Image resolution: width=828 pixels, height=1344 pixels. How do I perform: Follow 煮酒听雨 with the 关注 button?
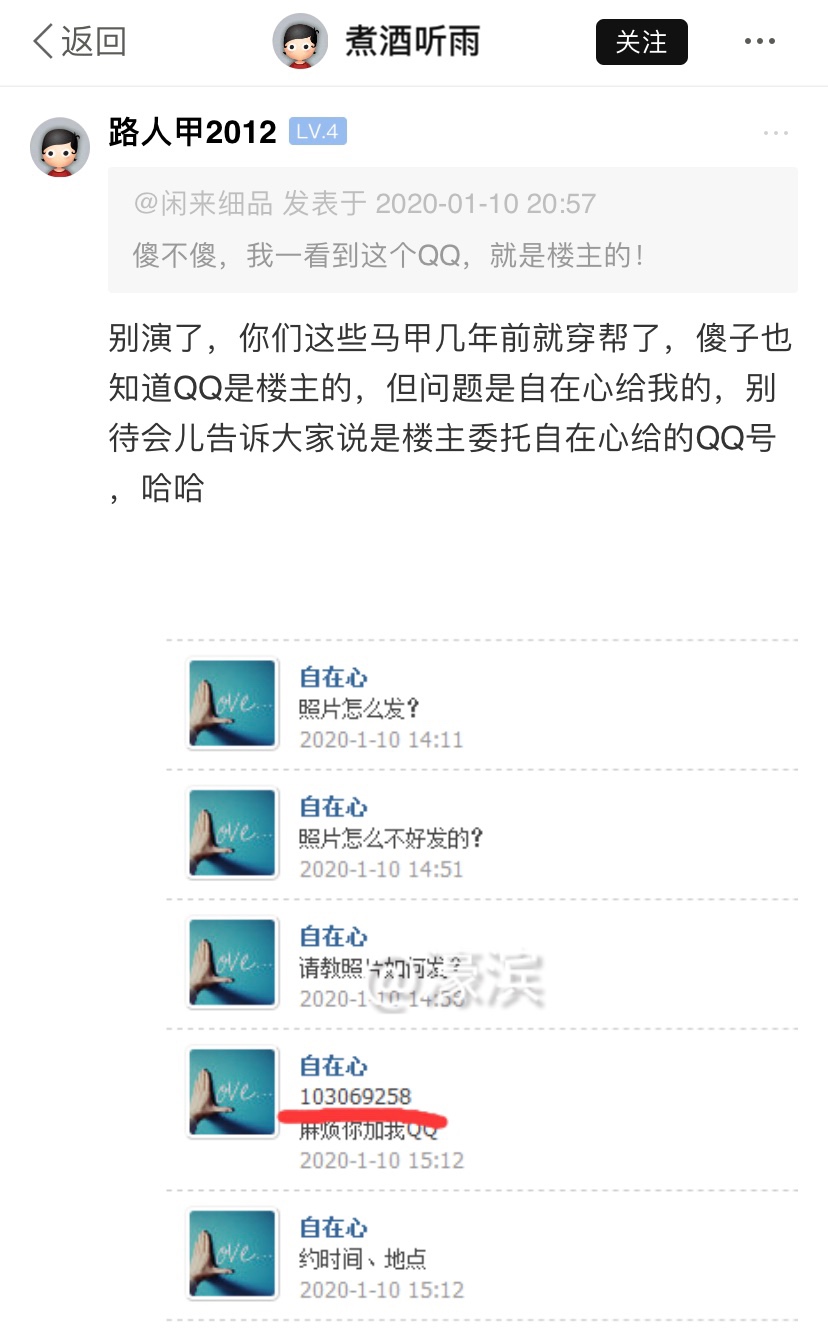pyautogui.click(x=641, y=42)
